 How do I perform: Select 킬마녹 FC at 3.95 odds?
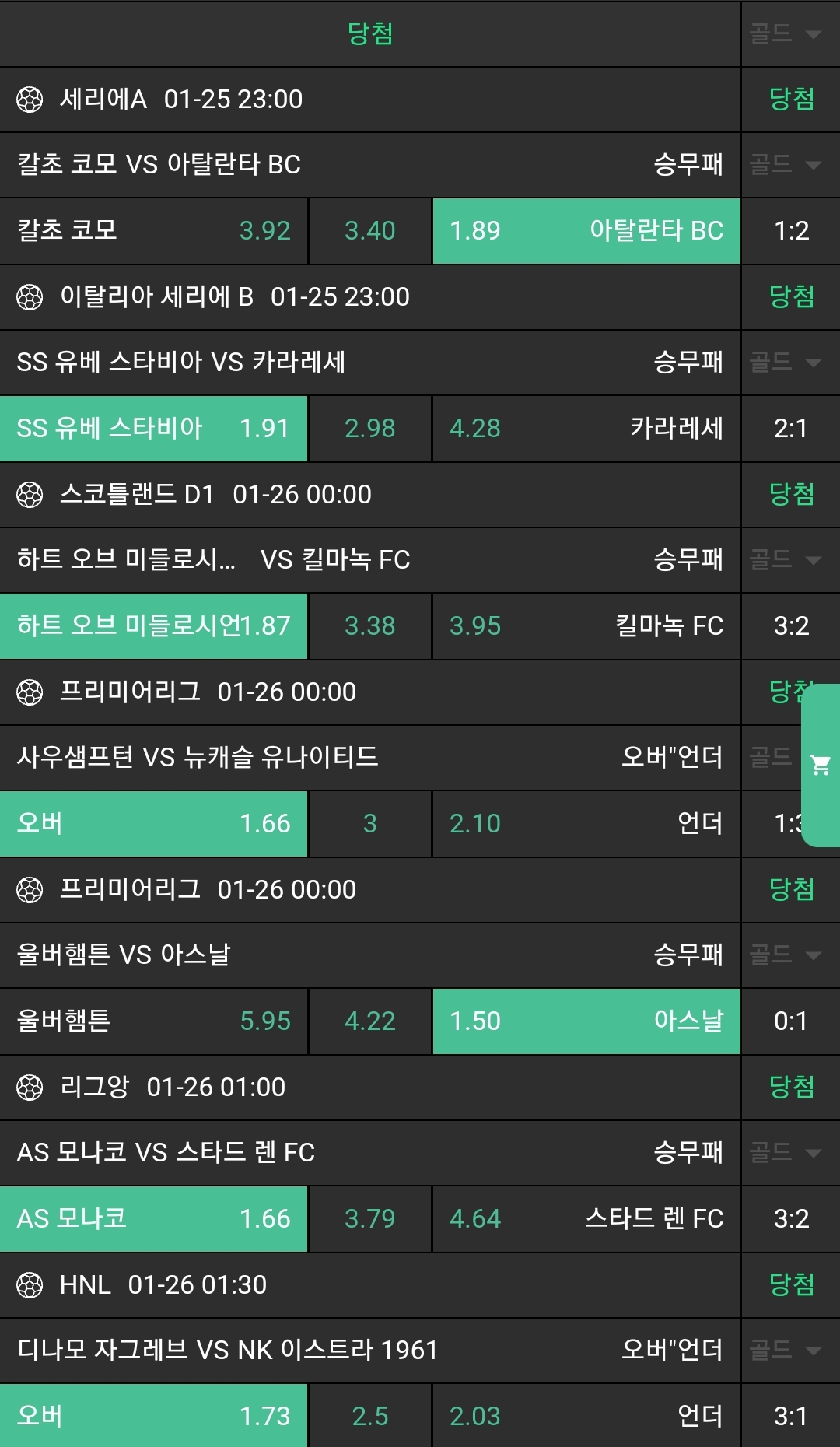586,626
